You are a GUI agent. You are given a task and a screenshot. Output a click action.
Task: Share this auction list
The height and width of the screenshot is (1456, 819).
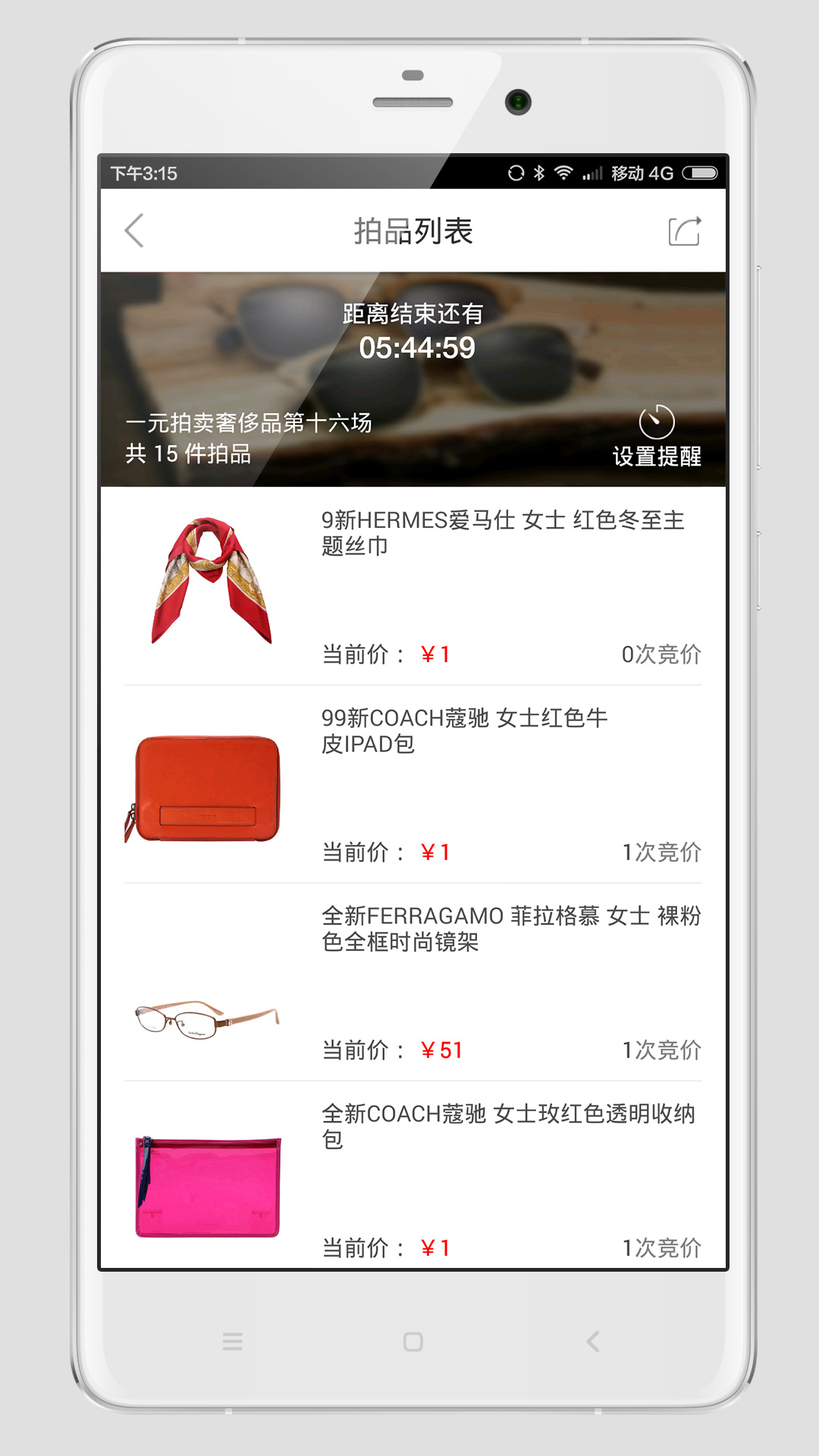[x=684, y=231]
